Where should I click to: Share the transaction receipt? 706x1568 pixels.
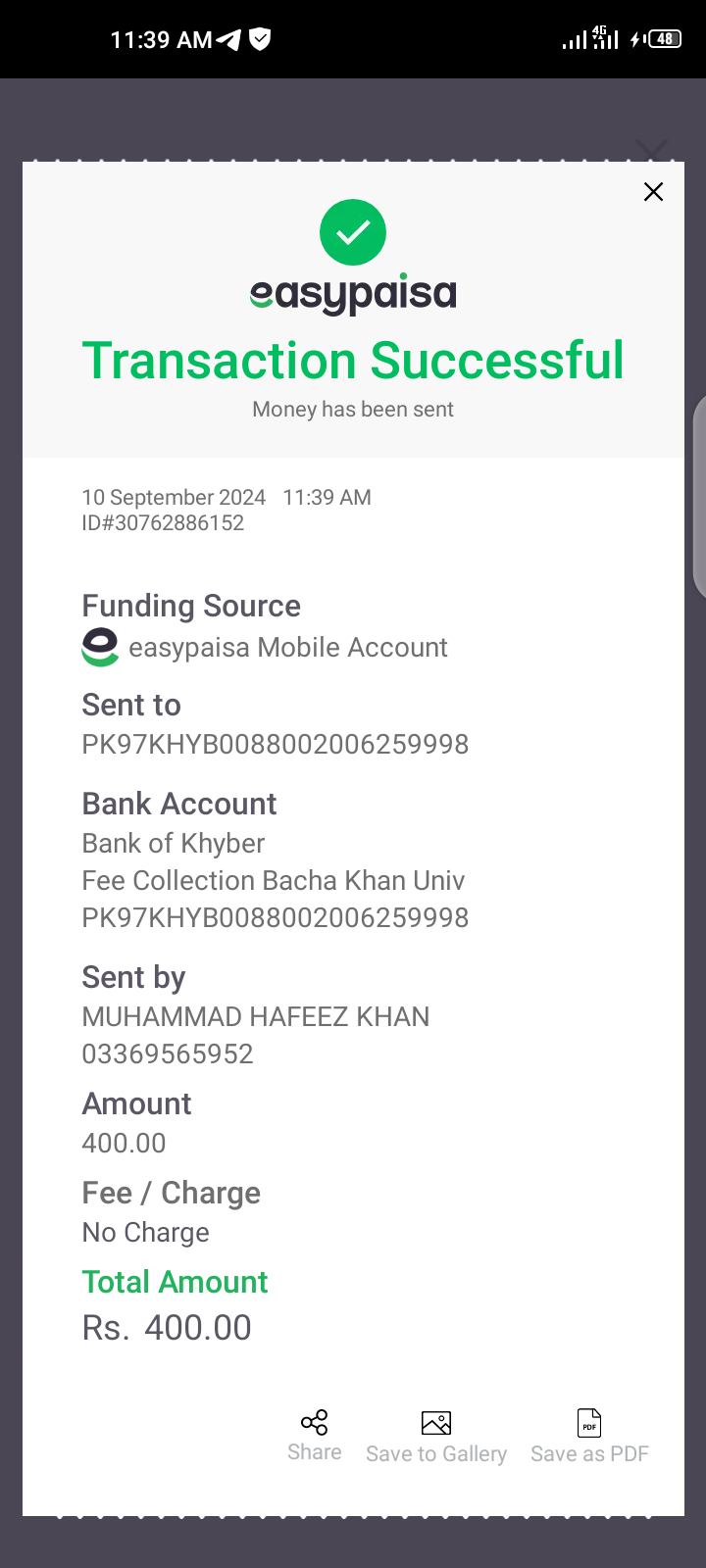314,1436
